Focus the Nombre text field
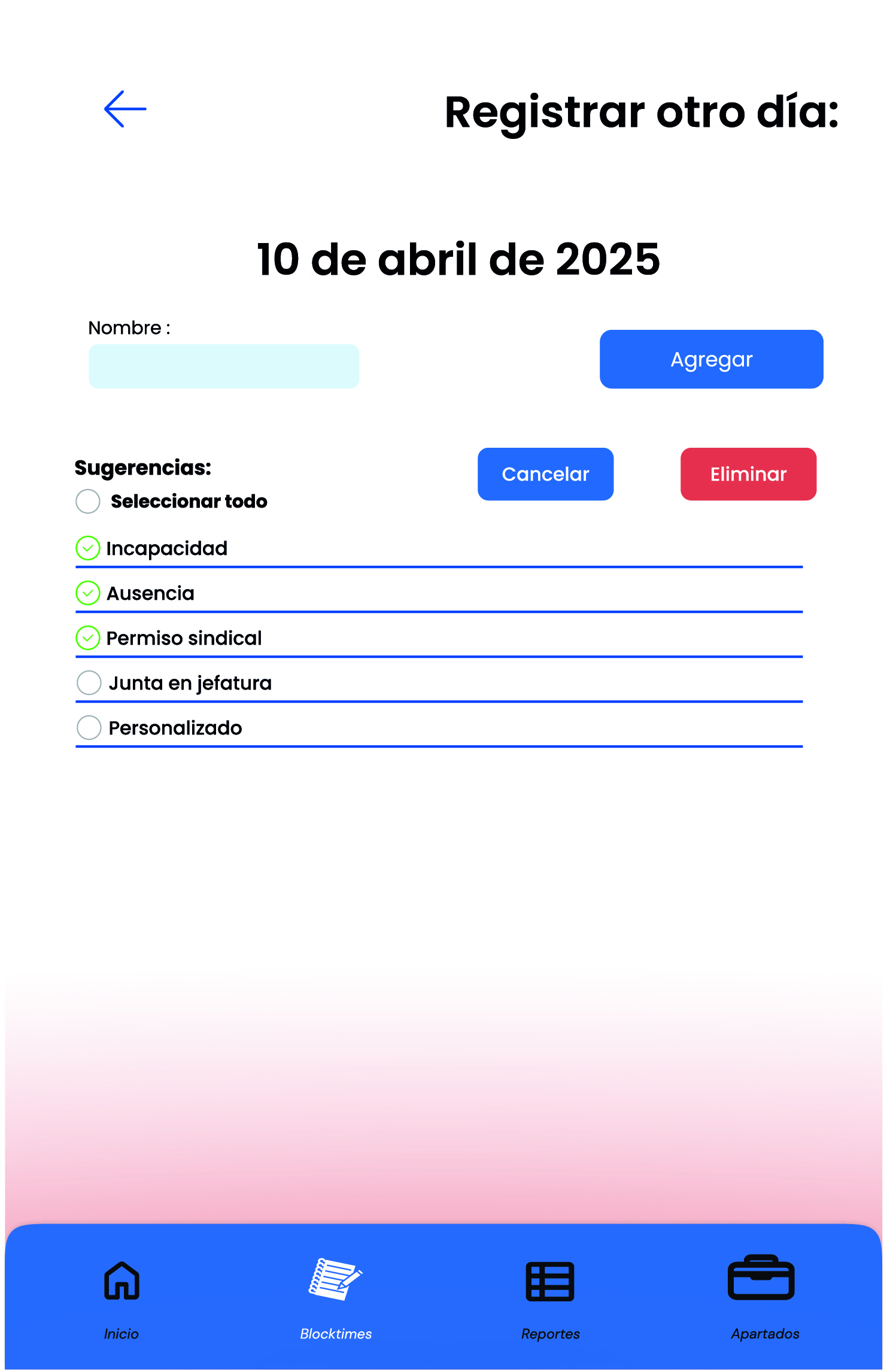This screenshot has width=887, height=1372. (223, 366)
